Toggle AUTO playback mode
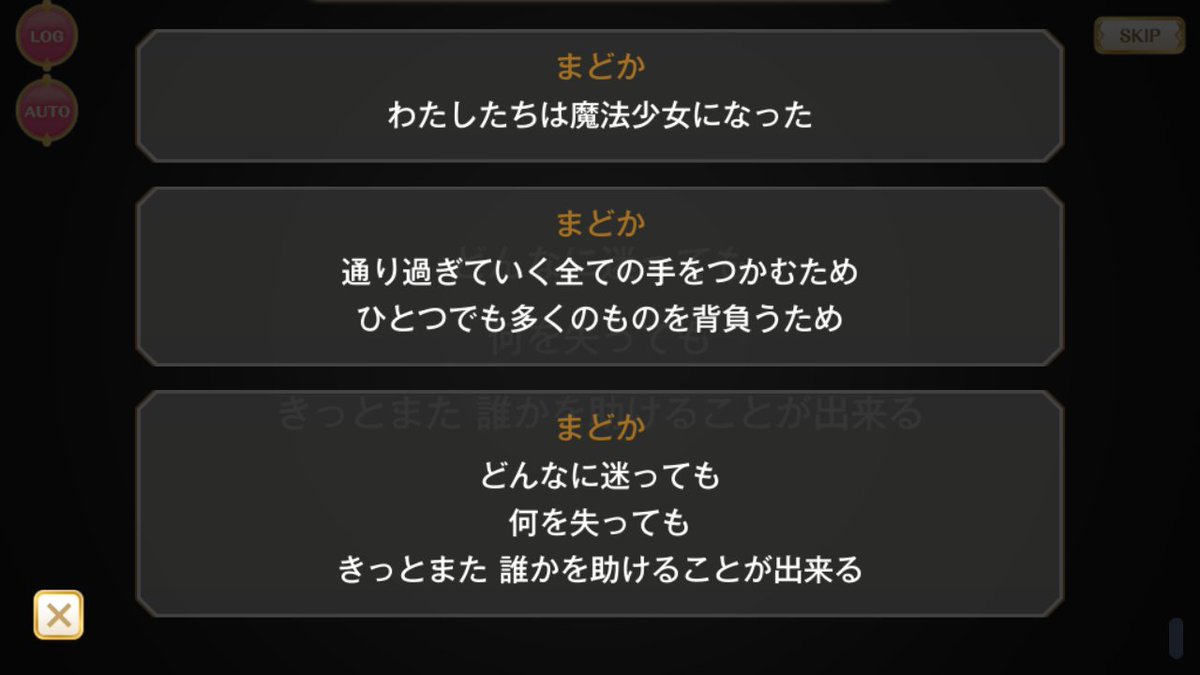The width and height of the screenshot is (1200, 675). [46, 111]
